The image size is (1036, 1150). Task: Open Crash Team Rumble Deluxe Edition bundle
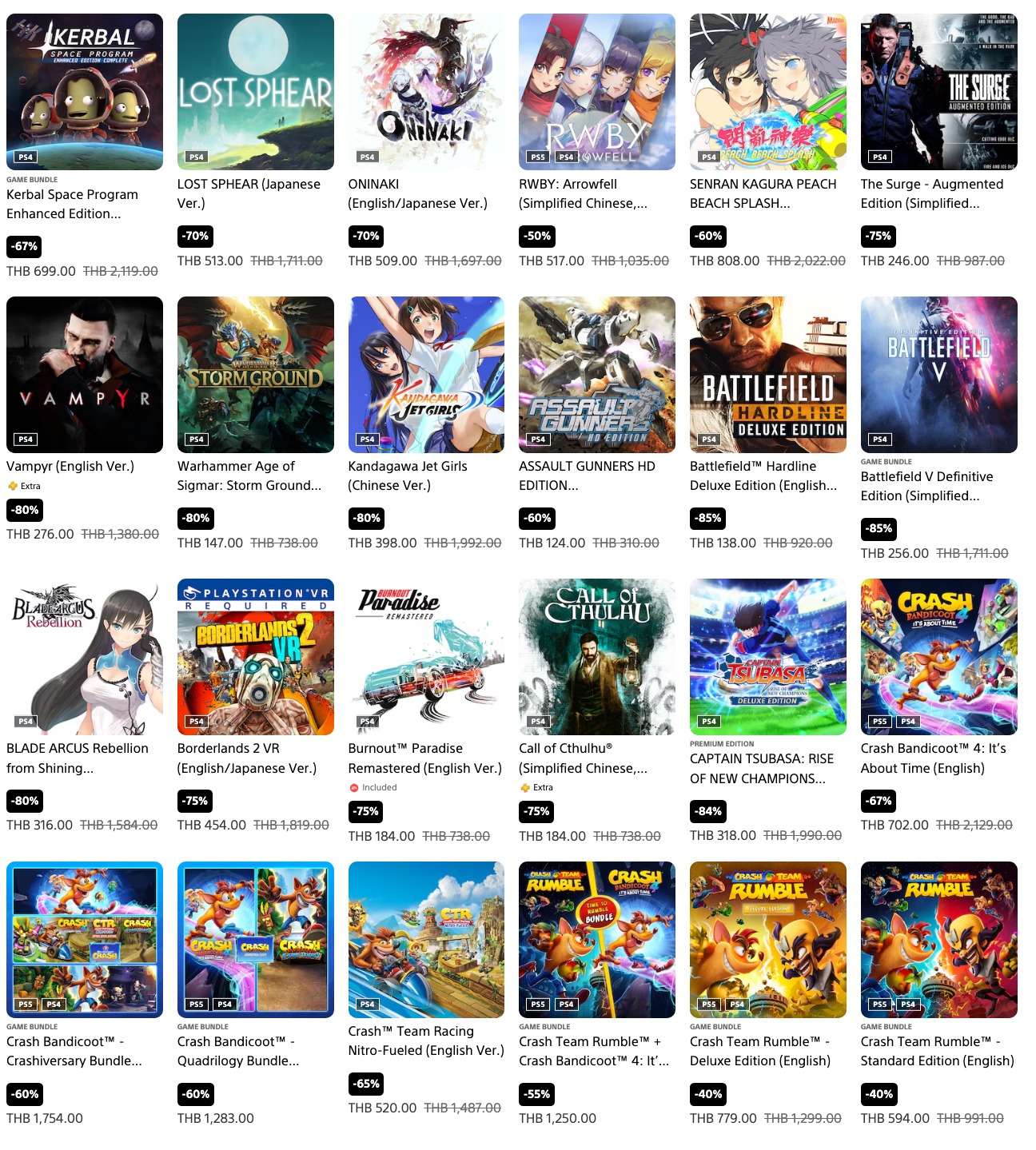(x=767, y=939)
